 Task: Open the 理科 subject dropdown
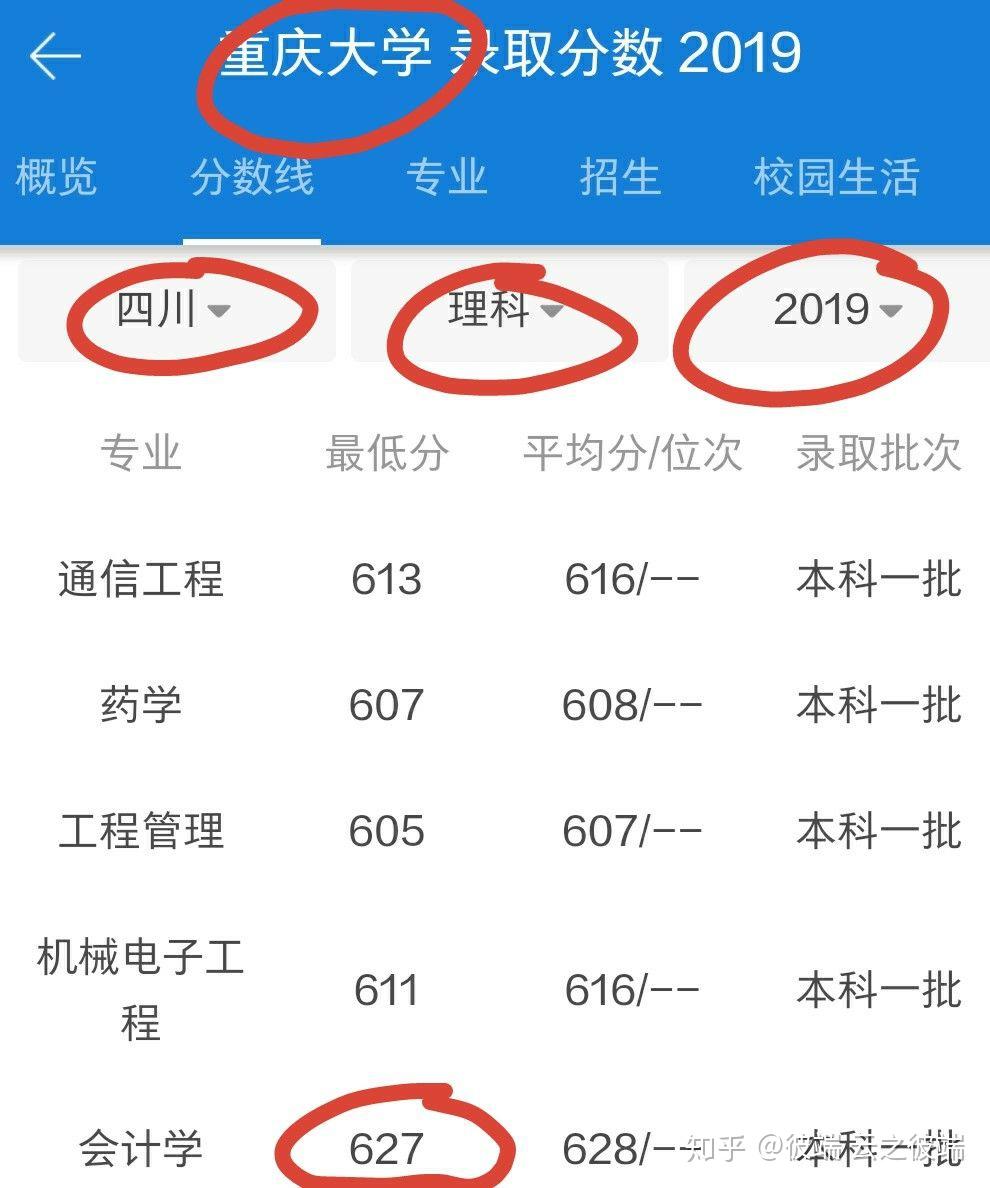[508, 310]
